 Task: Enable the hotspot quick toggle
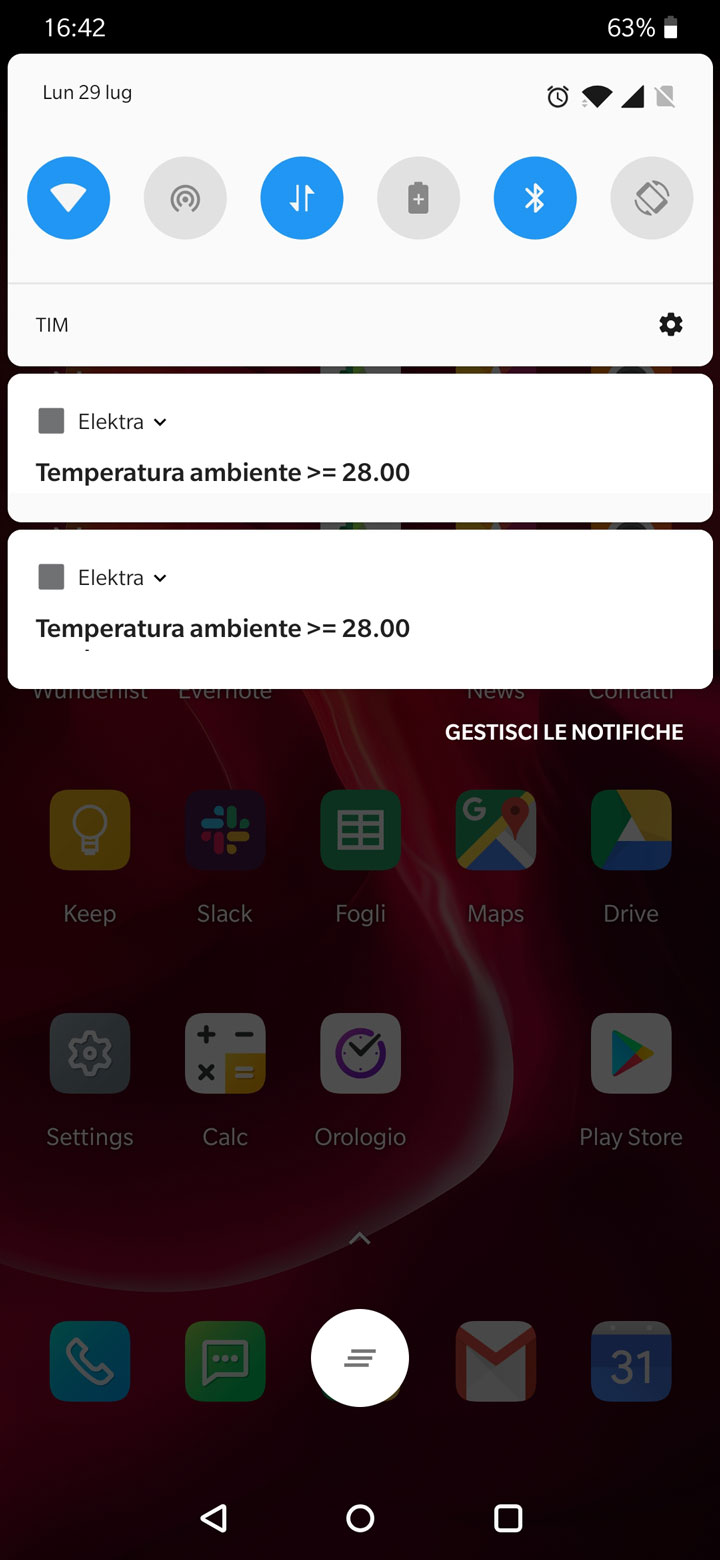pyautogui.click(x=185, y=198)
